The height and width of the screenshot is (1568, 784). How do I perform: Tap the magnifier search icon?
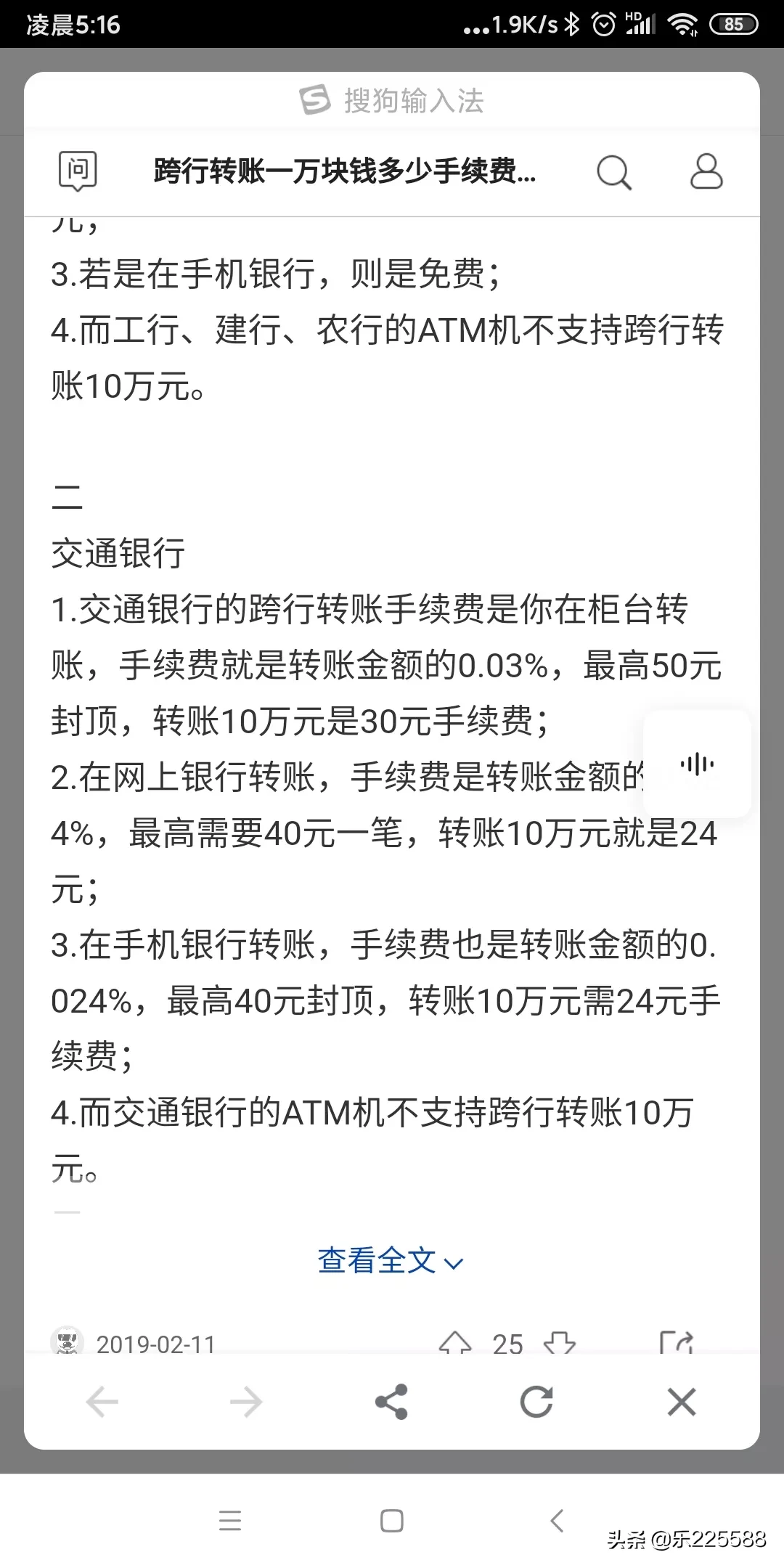613,173
